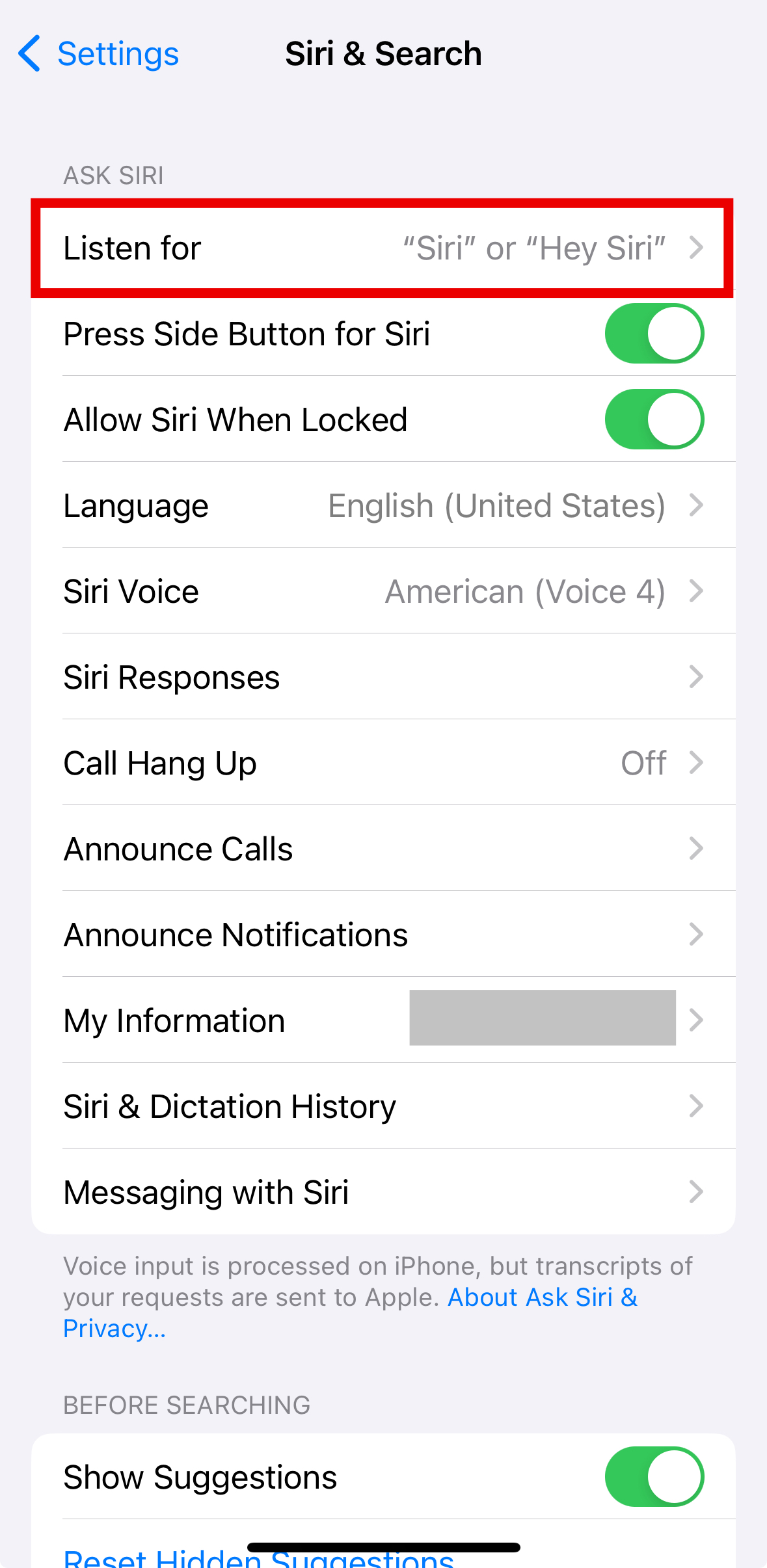Open Siri Responses

383,677
